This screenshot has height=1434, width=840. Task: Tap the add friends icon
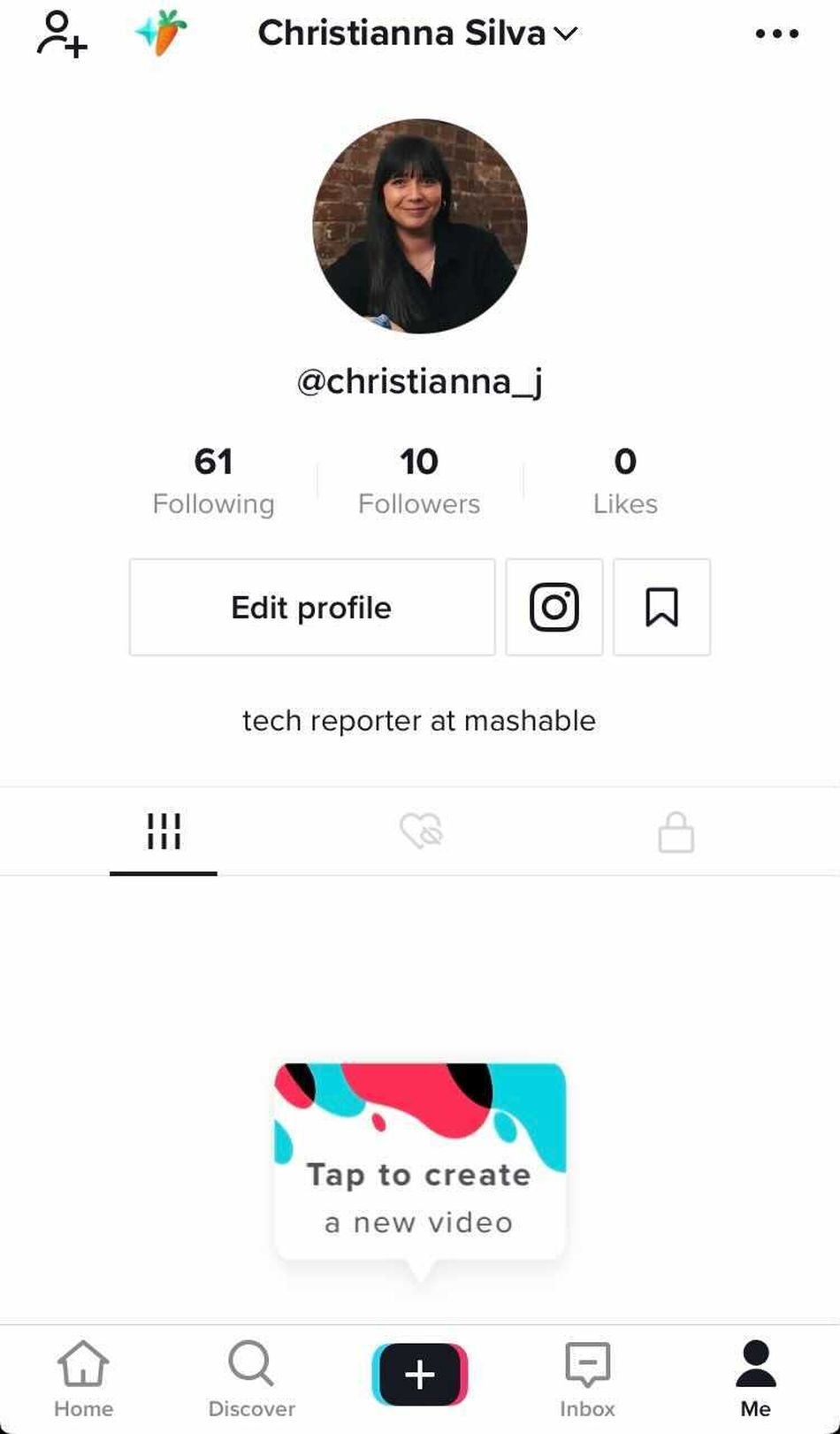(61, 34)
